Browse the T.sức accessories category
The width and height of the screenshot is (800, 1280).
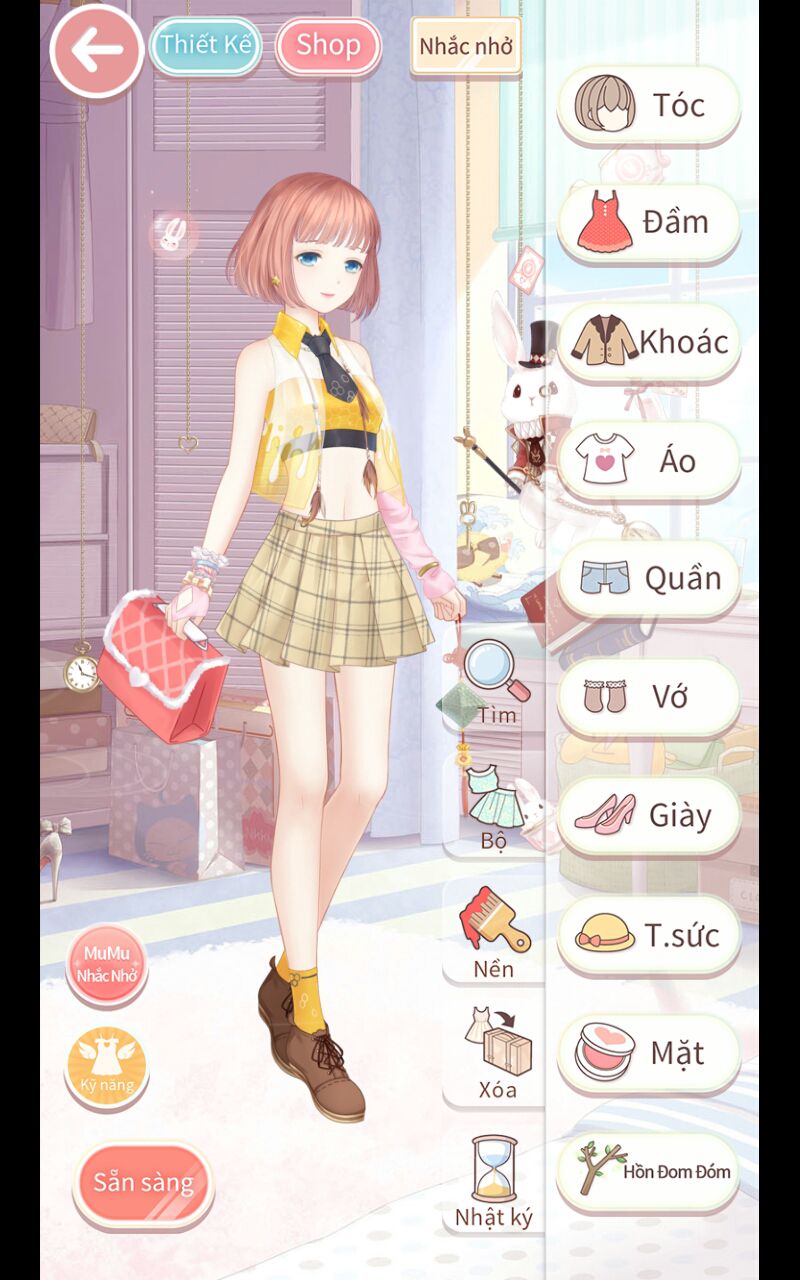[x=648, y=934]
